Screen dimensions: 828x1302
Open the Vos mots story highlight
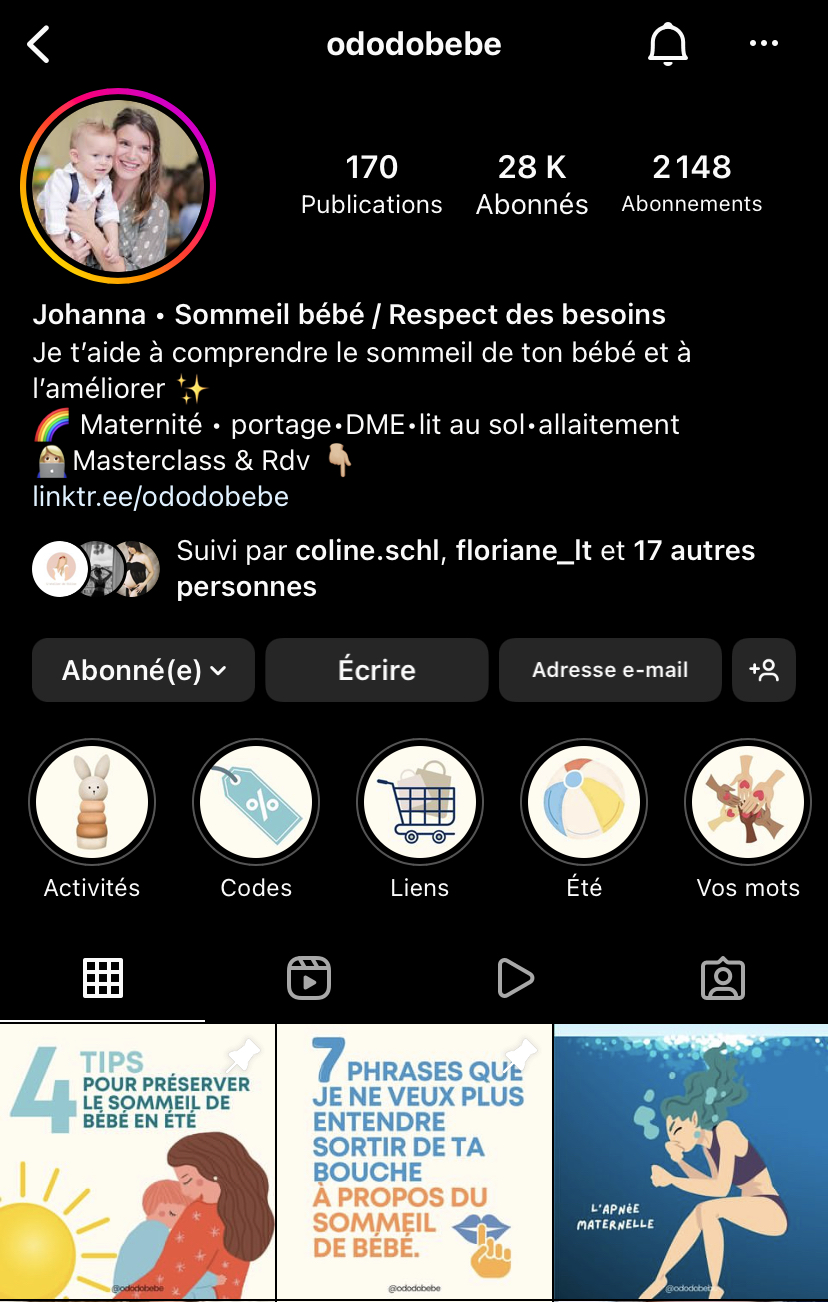(x=748, y=802)
